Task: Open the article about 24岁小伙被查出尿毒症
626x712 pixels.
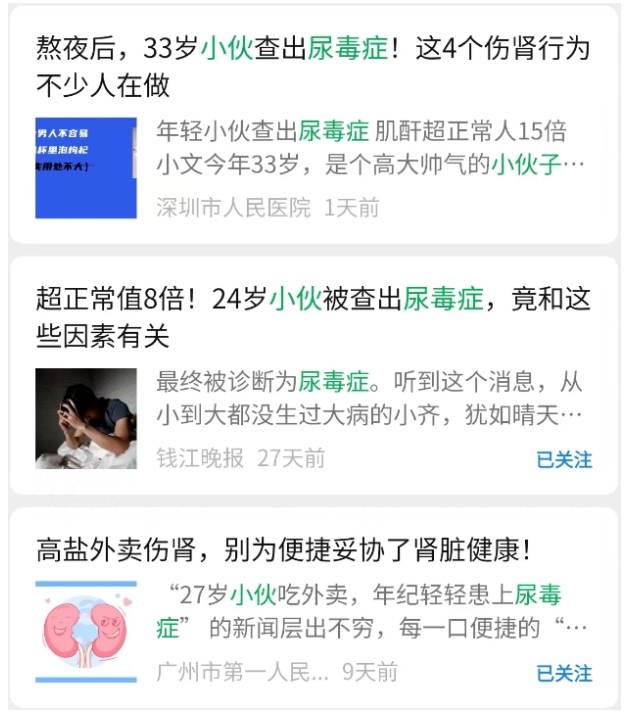Action: [x=312, y=317]
